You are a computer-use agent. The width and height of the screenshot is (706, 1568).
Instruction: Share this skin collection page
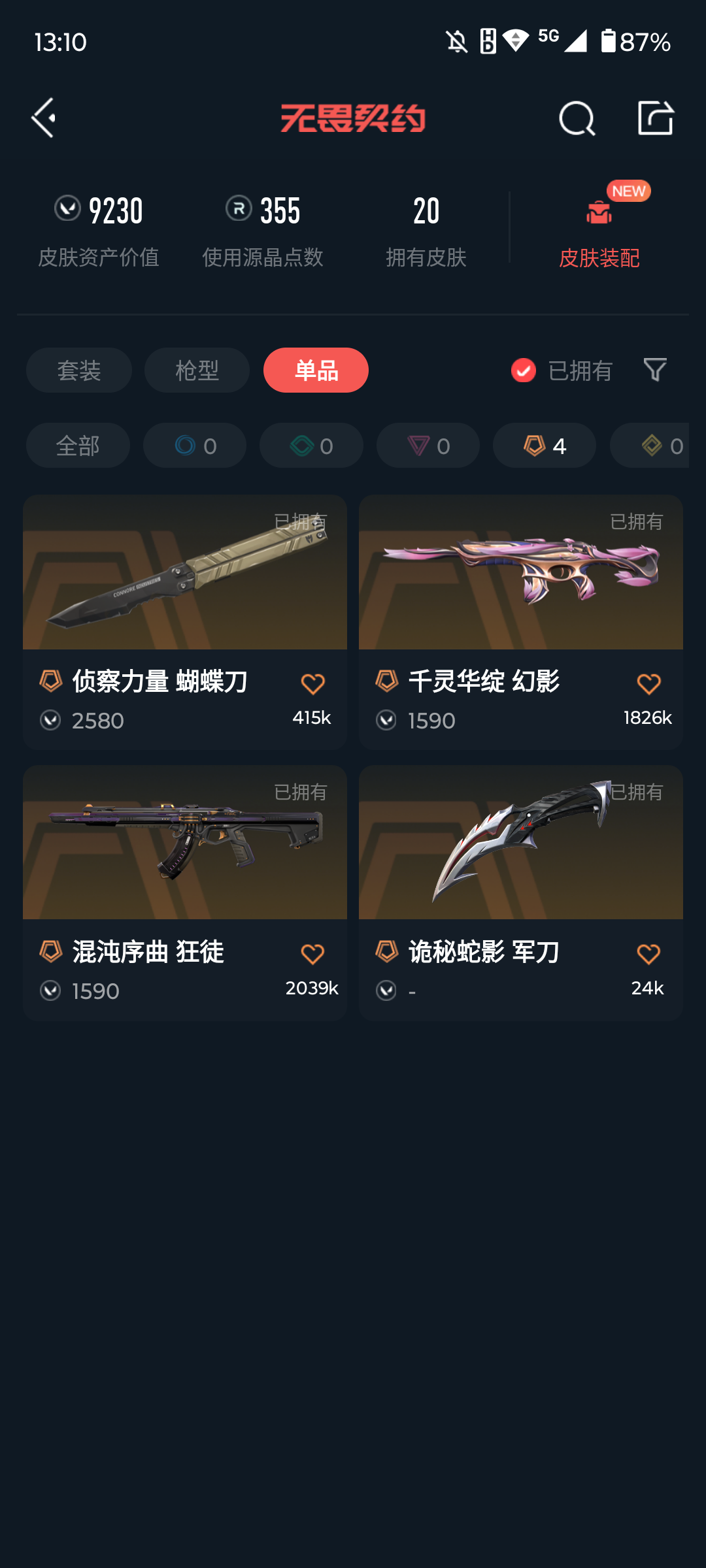(x=655, y=118)
